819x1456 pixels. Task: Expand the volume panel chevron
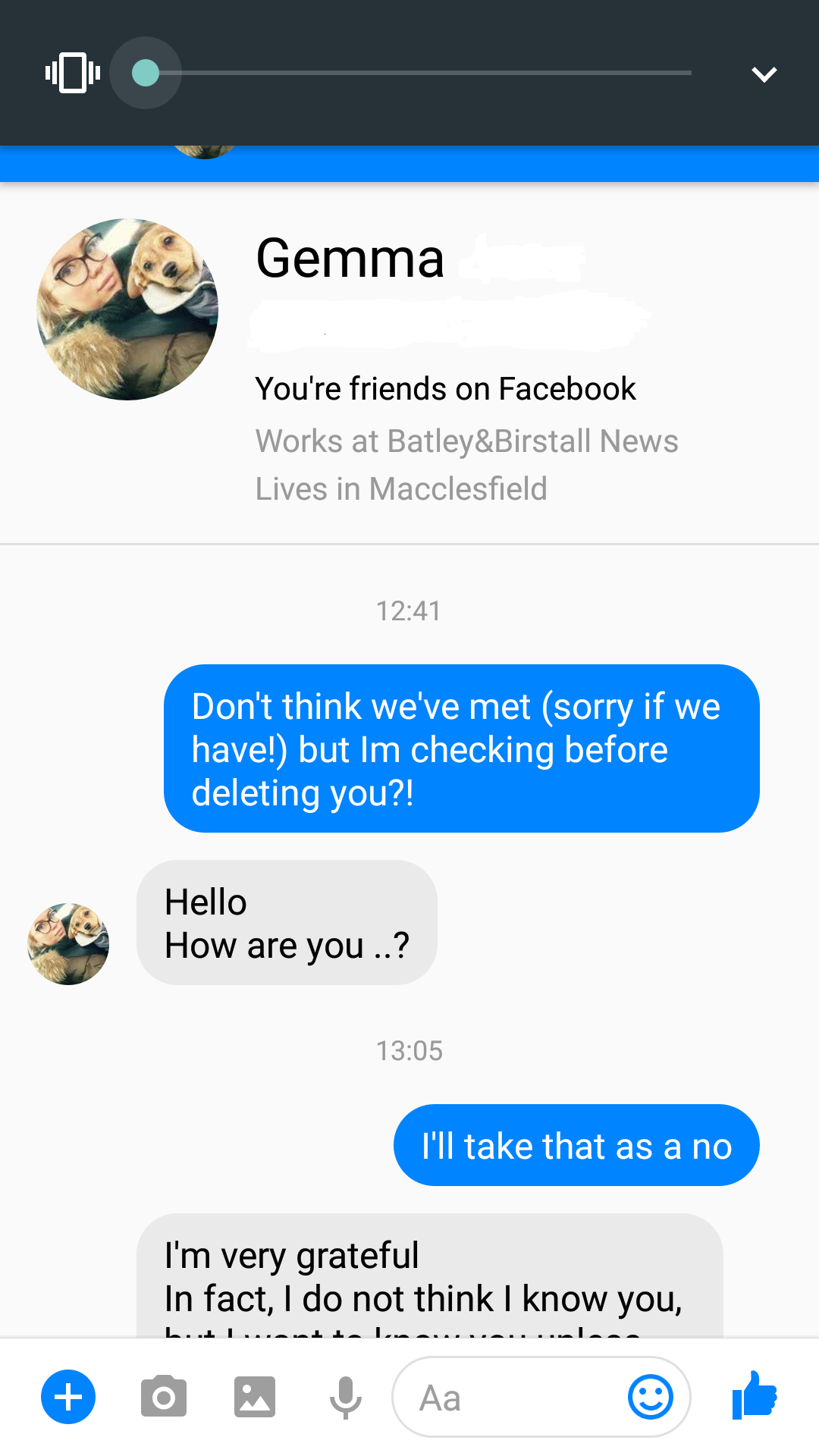[x=764, y=74]
